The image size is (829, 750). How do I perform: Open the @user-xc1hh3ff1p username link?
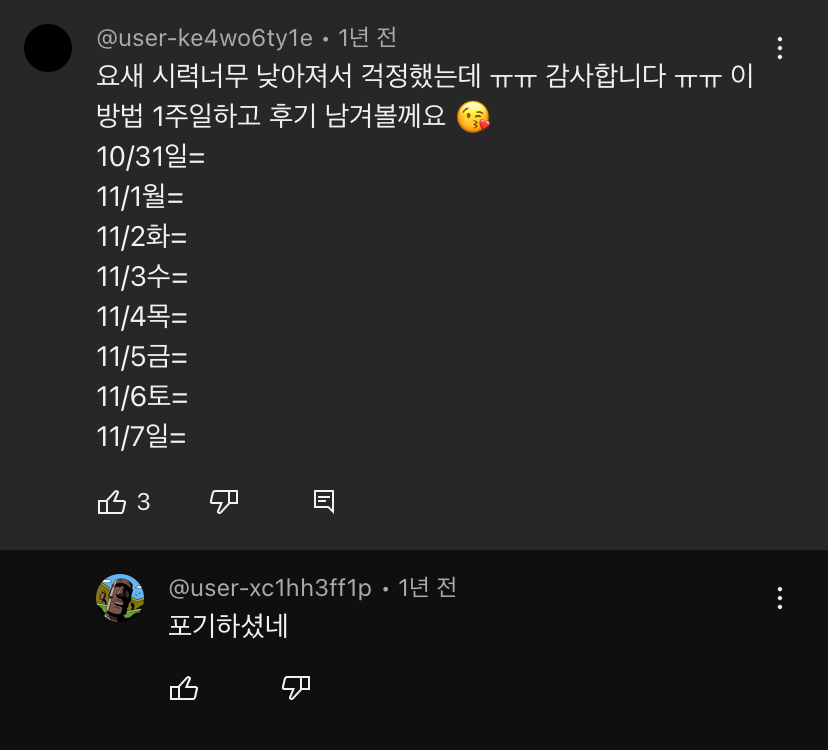270,588
